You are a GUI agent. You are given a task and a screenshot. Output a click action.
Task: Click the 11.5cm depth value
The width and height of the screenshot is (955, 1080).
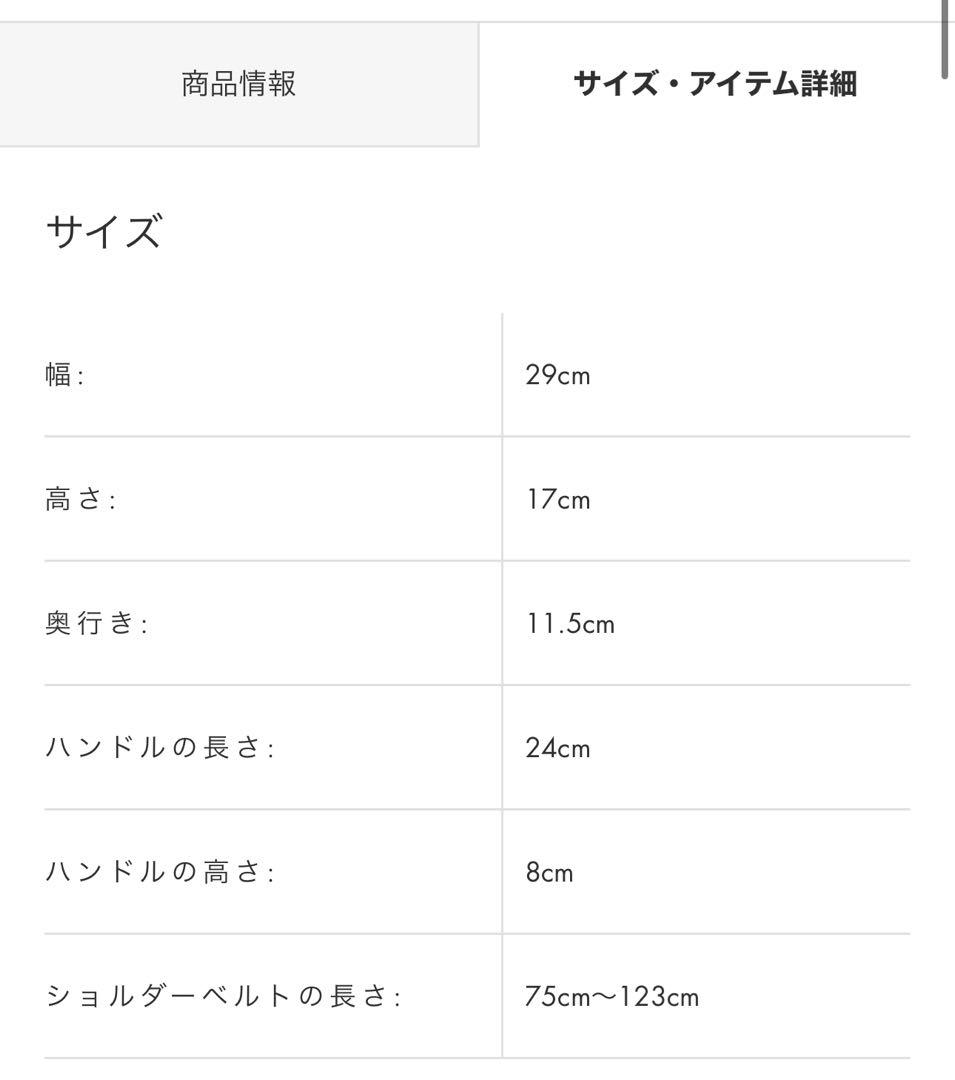pyautogui.click(x=572, y=623)
